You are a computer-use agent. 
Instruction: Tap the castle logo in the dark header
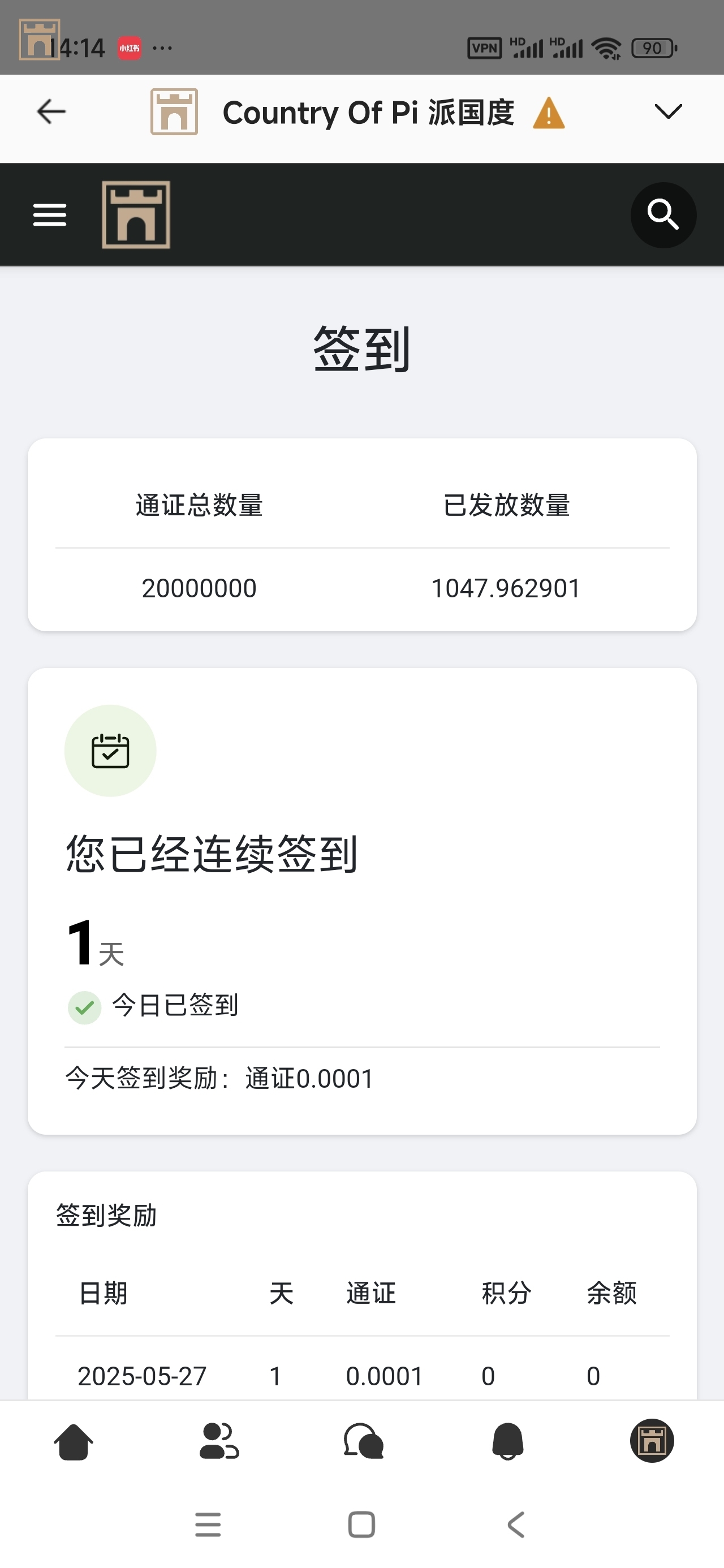tap(136, 215)
